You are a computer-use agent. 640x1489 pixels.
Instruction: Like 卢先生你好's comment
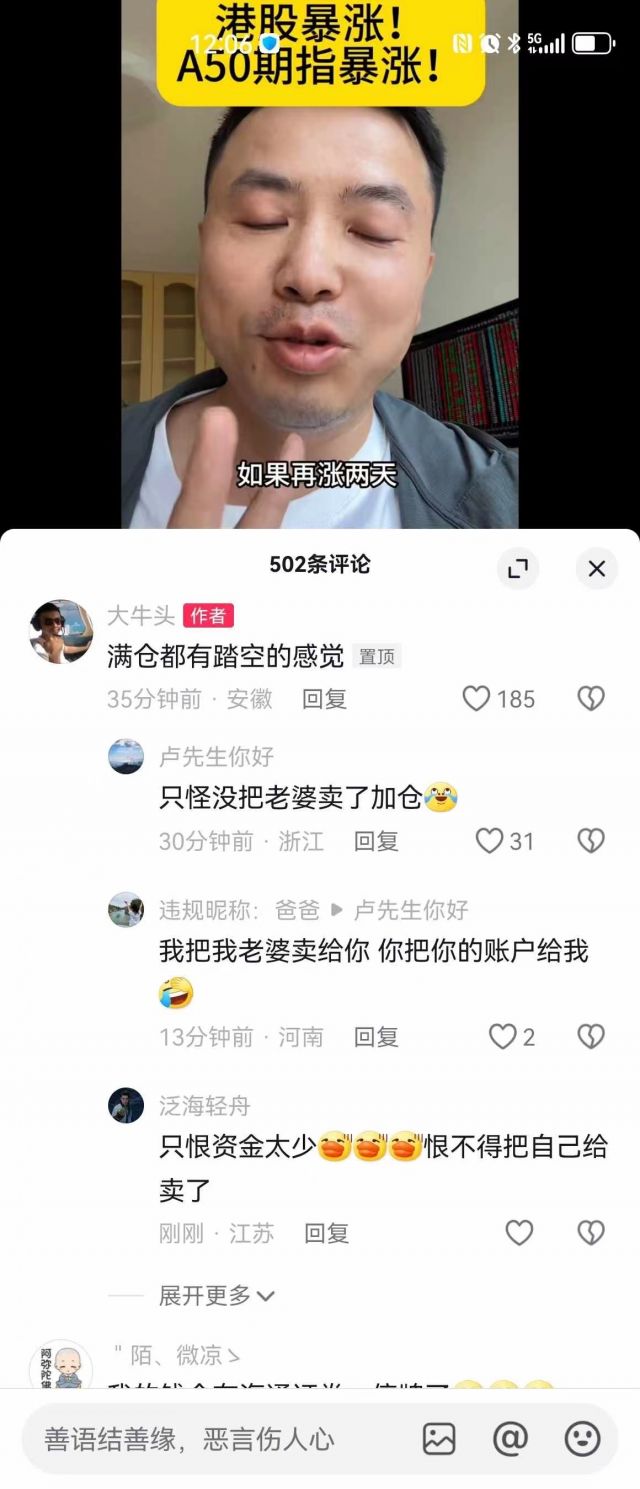pos(489,841)
